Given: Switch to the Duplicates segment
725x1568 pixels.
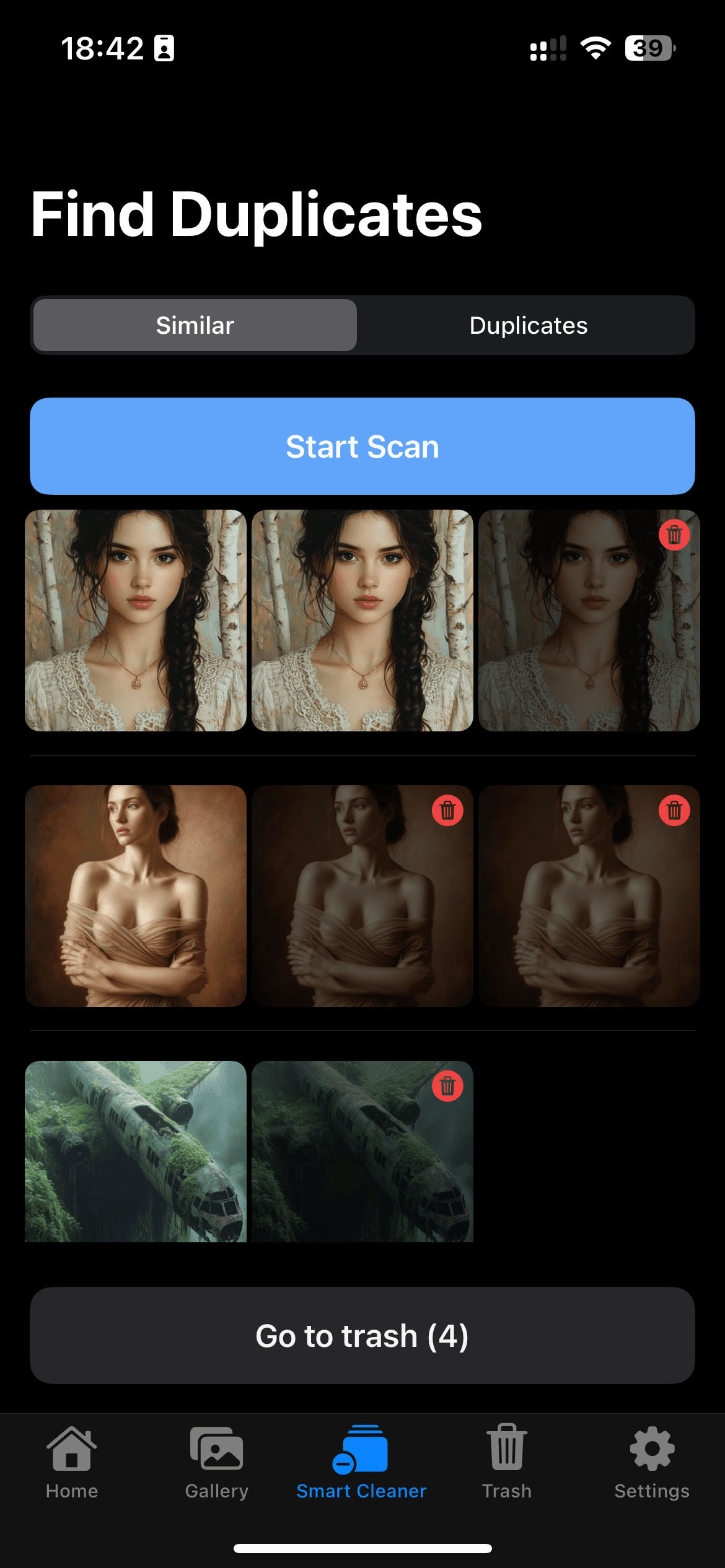Looking at the screenshot, I should pos(528,325).
